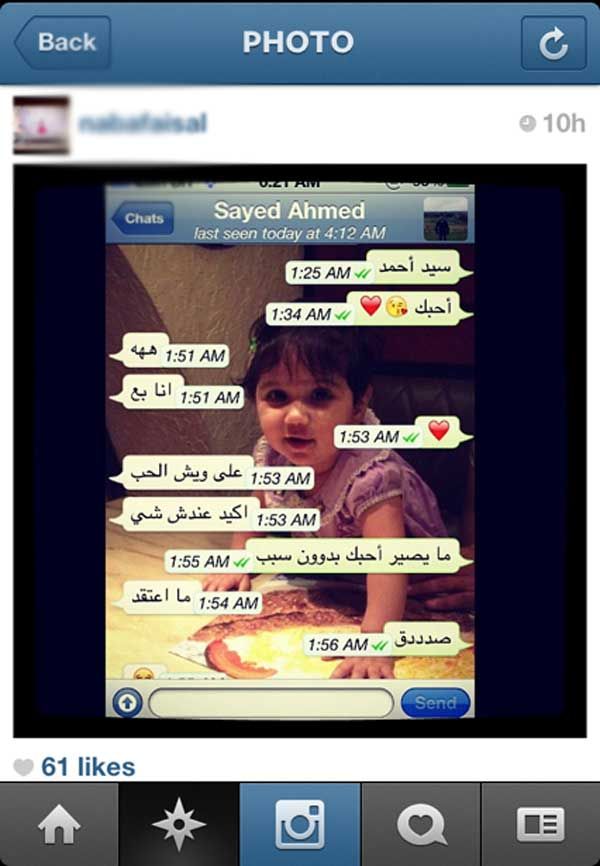The image size is (600, 866).
Task: Open the camera tab
Action: click(300, 825)
